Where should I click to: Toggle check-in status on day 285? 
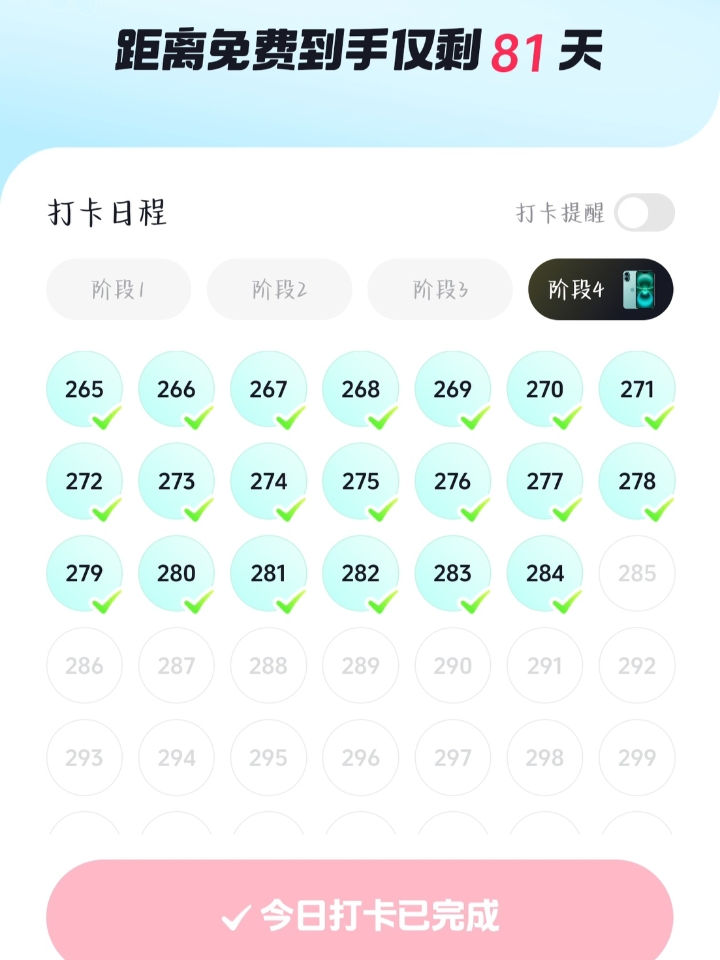tap(636, 573)
